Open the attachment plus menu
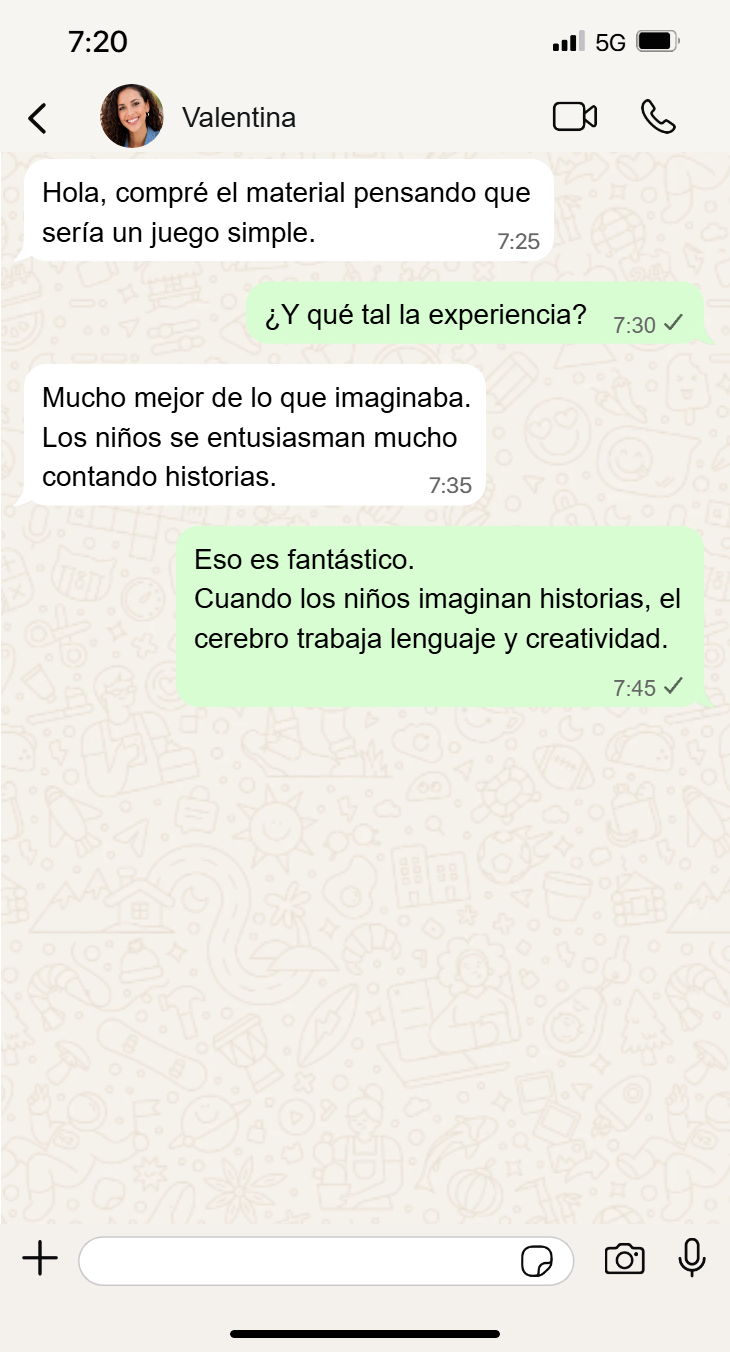Screen dimensions: 730x1352 pos(40,1260)
